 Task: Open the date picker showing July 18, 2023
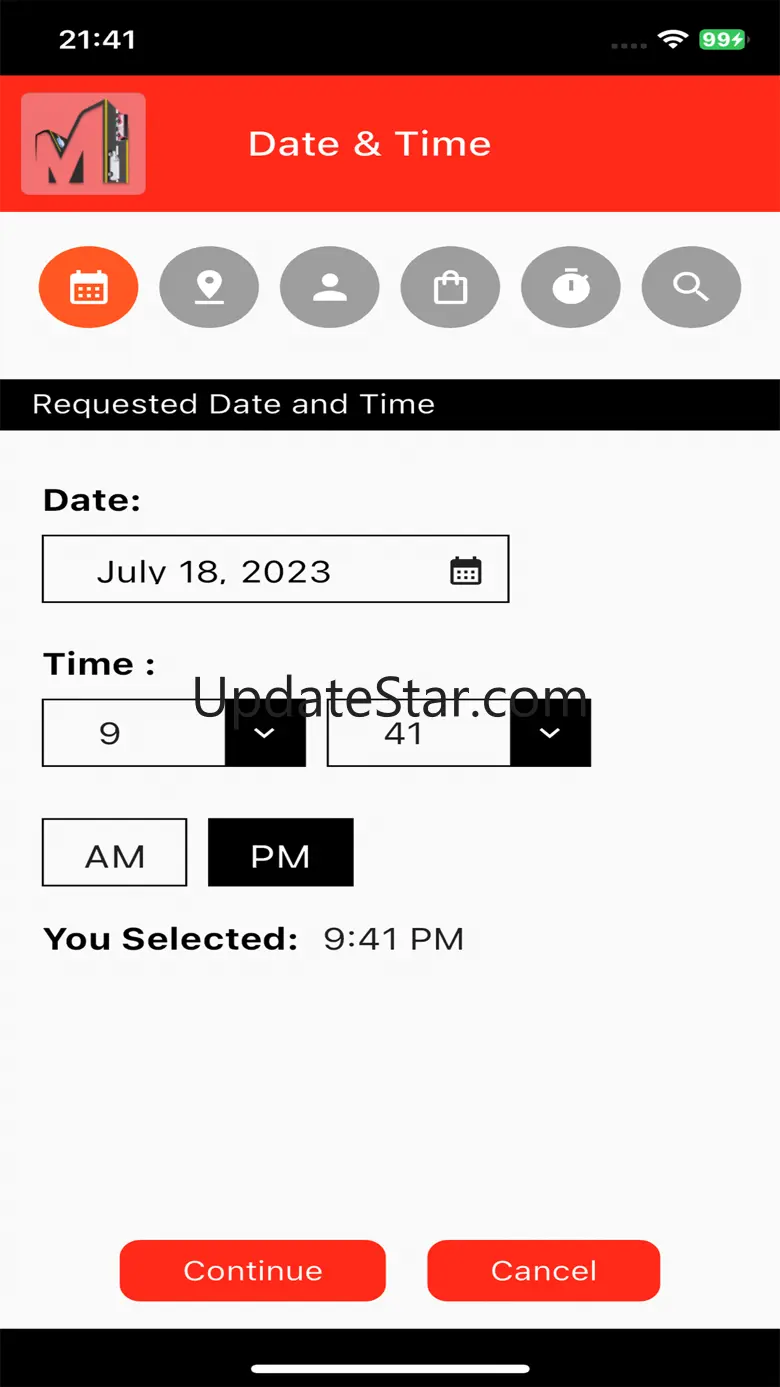click(275, 569)
